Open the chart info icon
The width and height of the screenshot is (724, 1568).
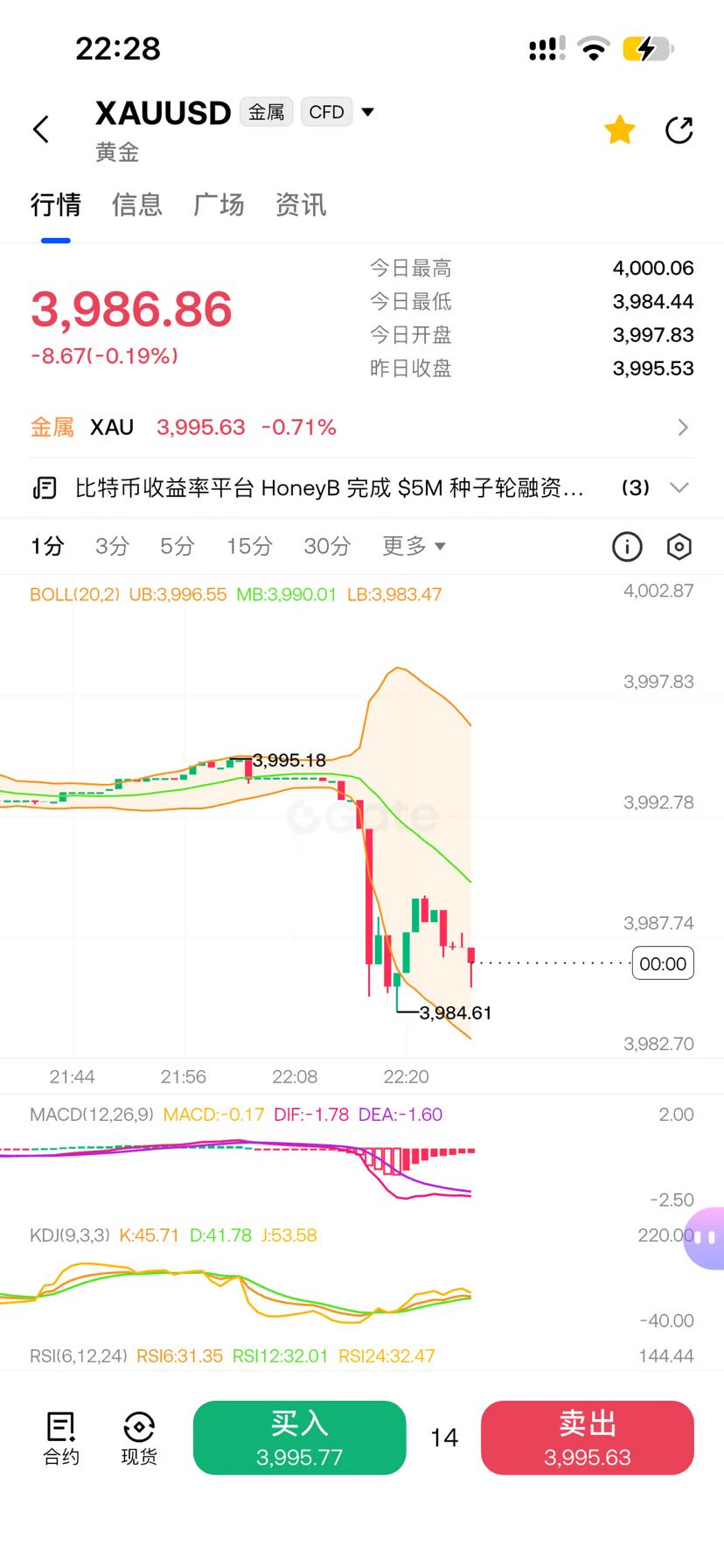pyautogui.click(x=627, y=547)
